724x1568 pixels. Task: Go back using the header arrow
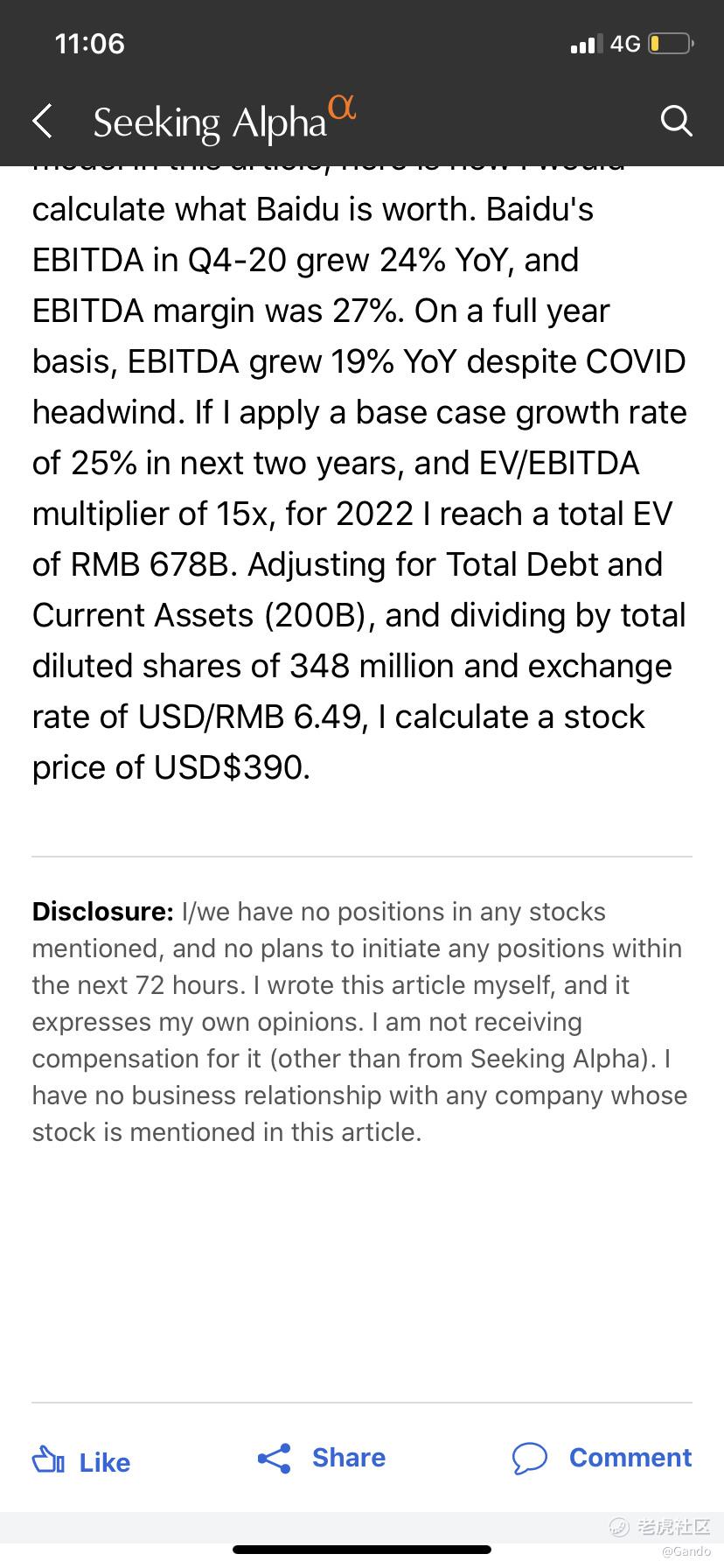click(42, 121)
